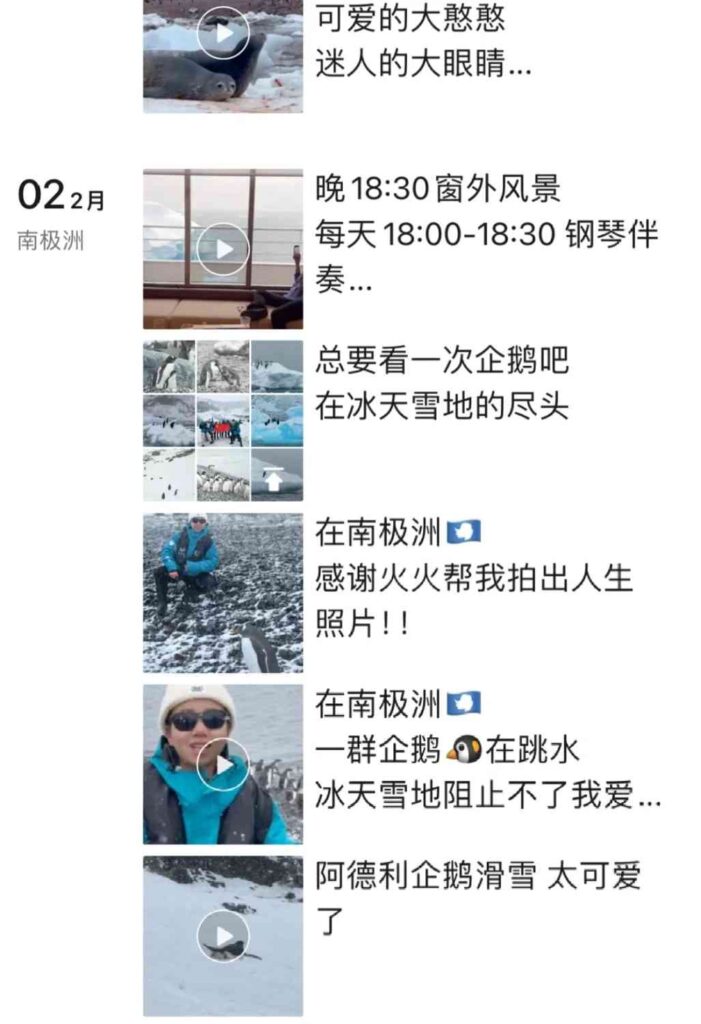Open the penguin photo album 总要看一次企鹅吧
The image size is (701, 1024).
tap(223, 420)
